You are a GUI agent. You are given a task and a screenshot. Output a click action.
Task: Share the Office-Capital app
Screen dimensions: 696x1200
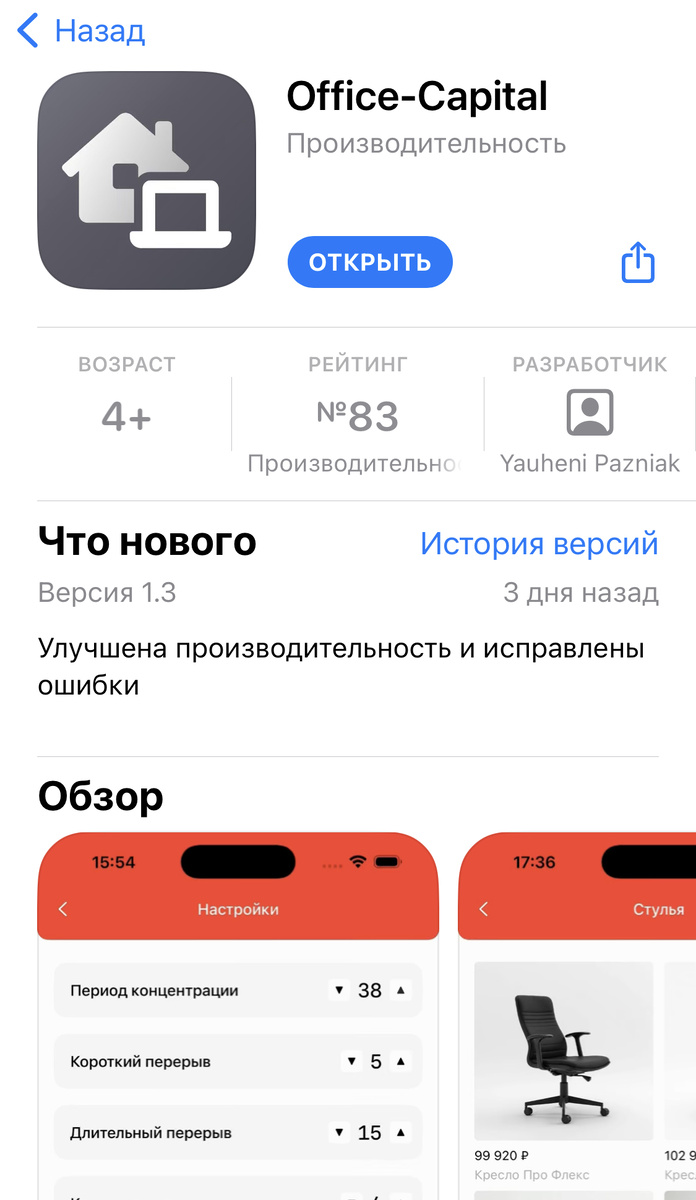(x=638, y=263)
